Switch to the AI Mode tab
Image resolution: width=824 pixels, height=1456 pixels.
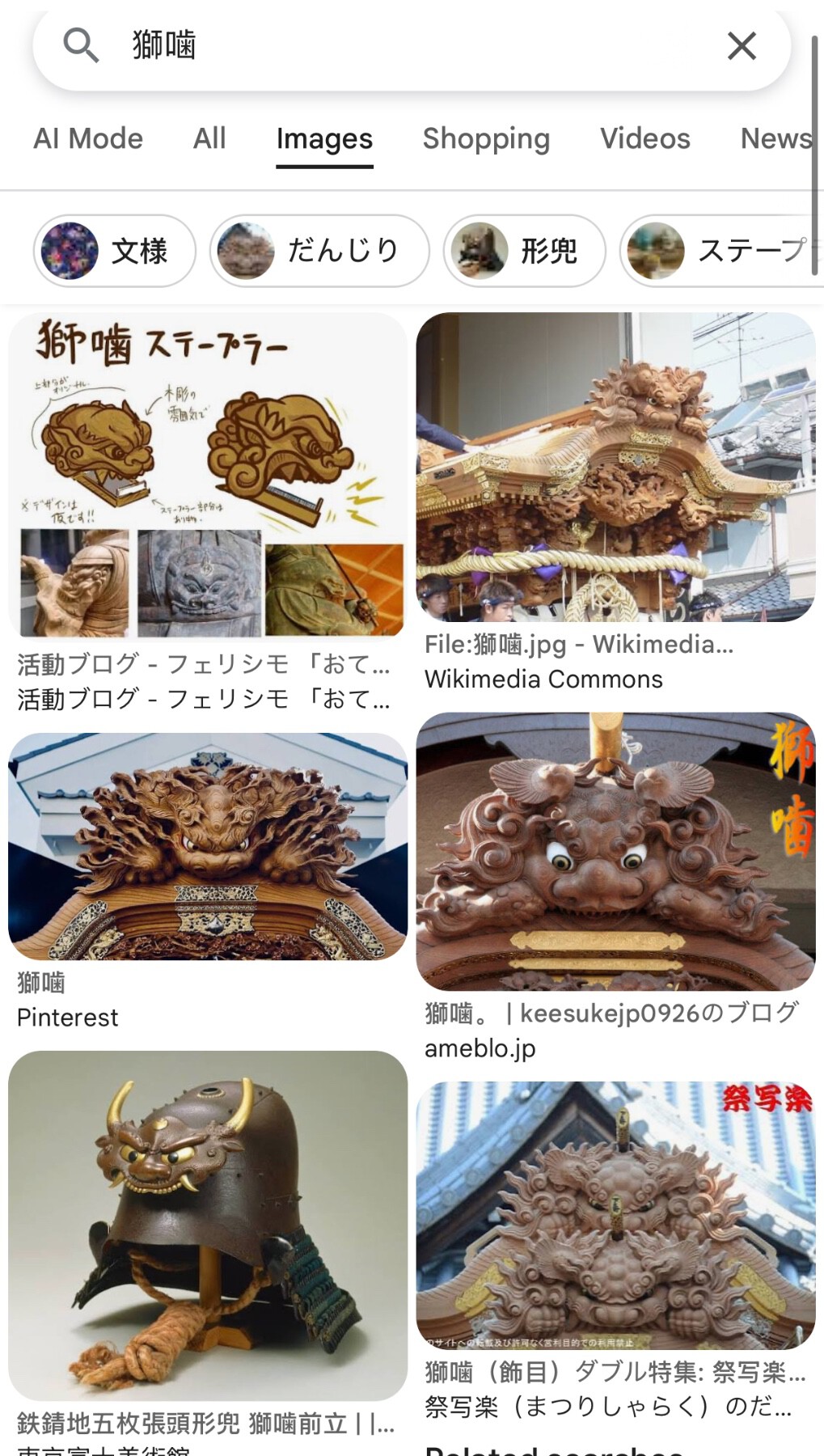pyautogui.click(x=88, y=138)
